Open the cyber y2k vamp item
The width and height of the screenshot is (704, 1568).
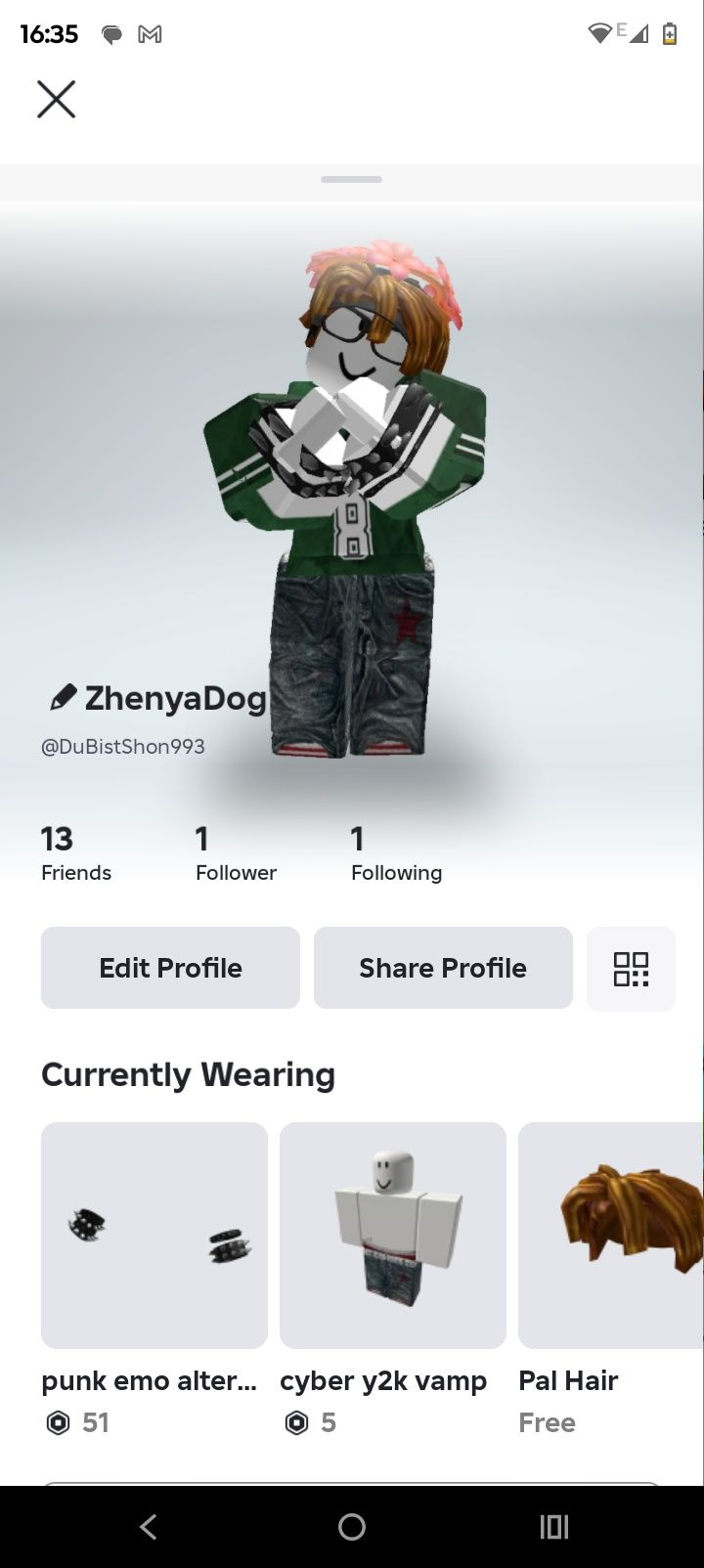393,1236
